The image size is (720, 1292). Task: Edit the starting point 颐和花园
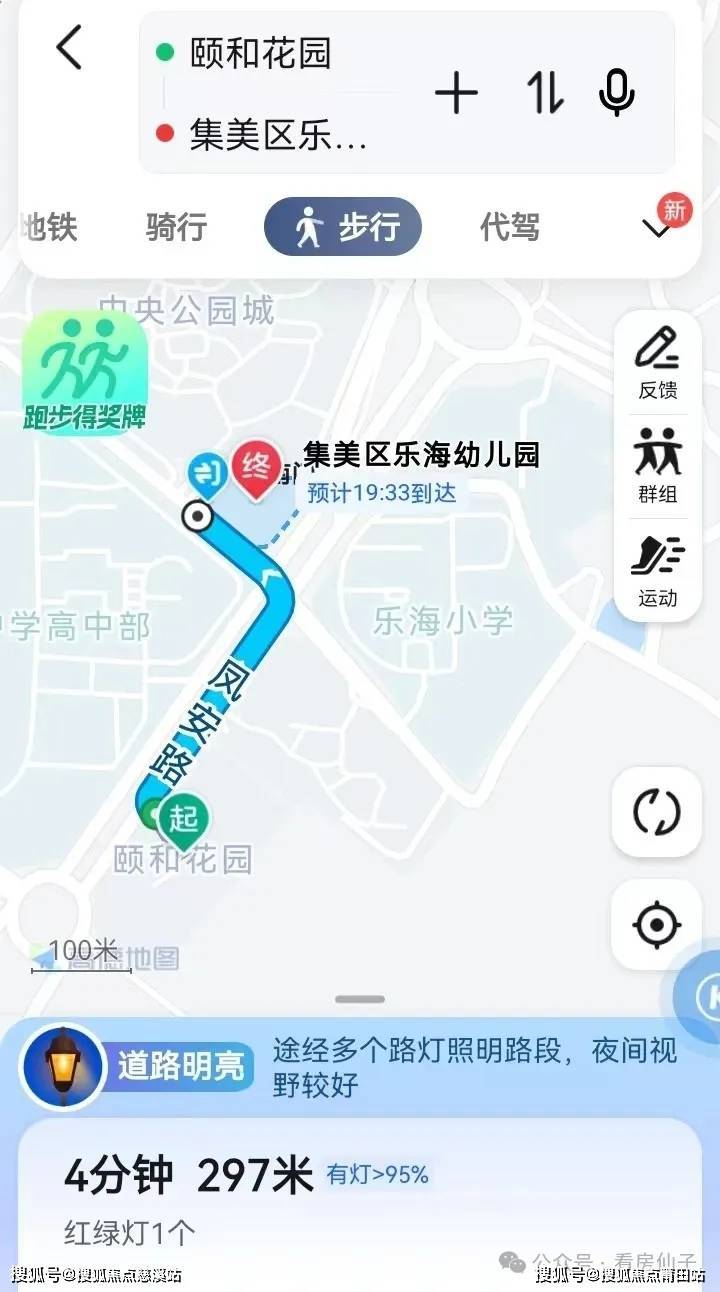point(260,54)
